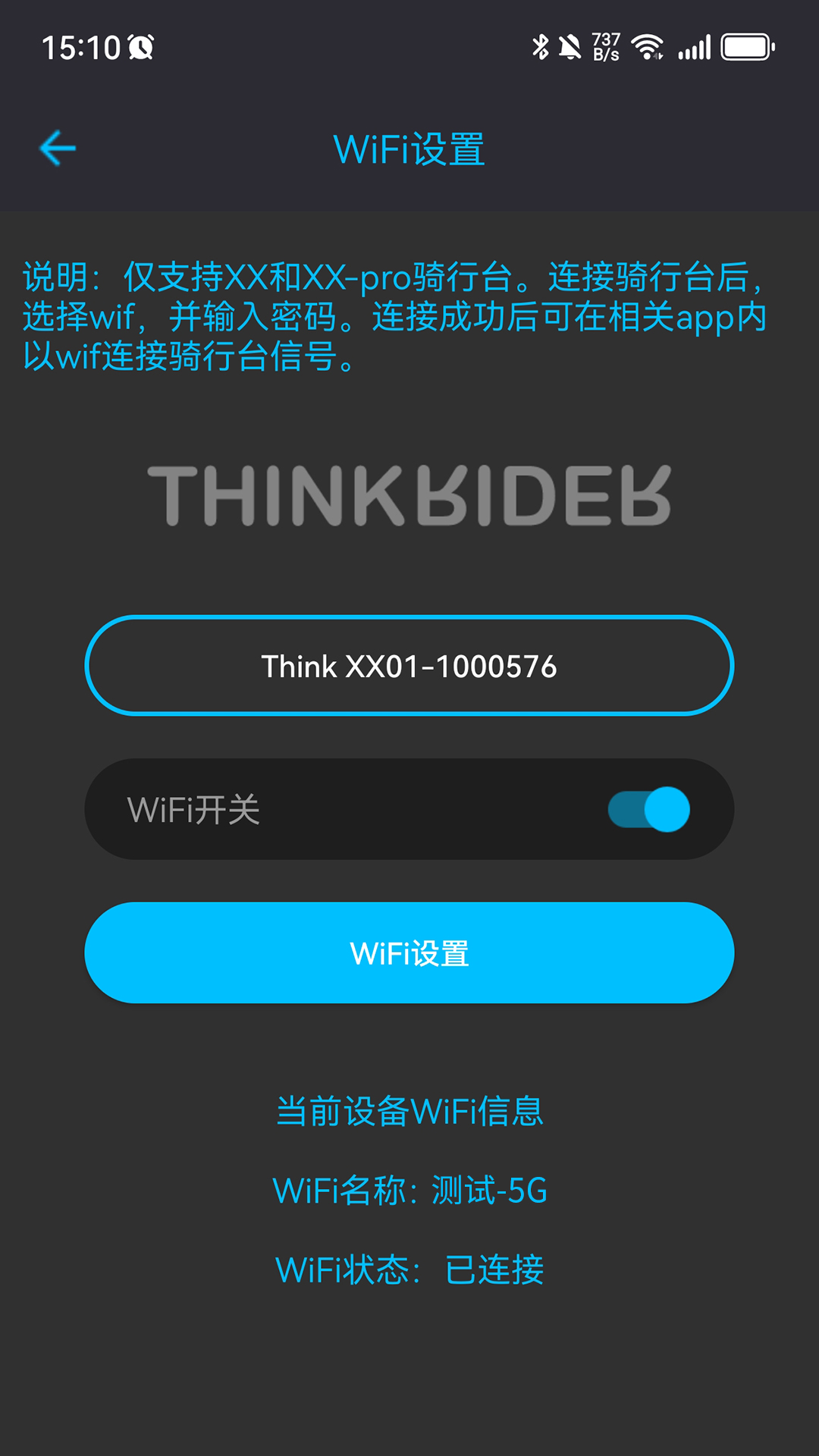Open device list via Think XX01-1000576 pill
Screen dimensions: 819x1456
[409, 666]
